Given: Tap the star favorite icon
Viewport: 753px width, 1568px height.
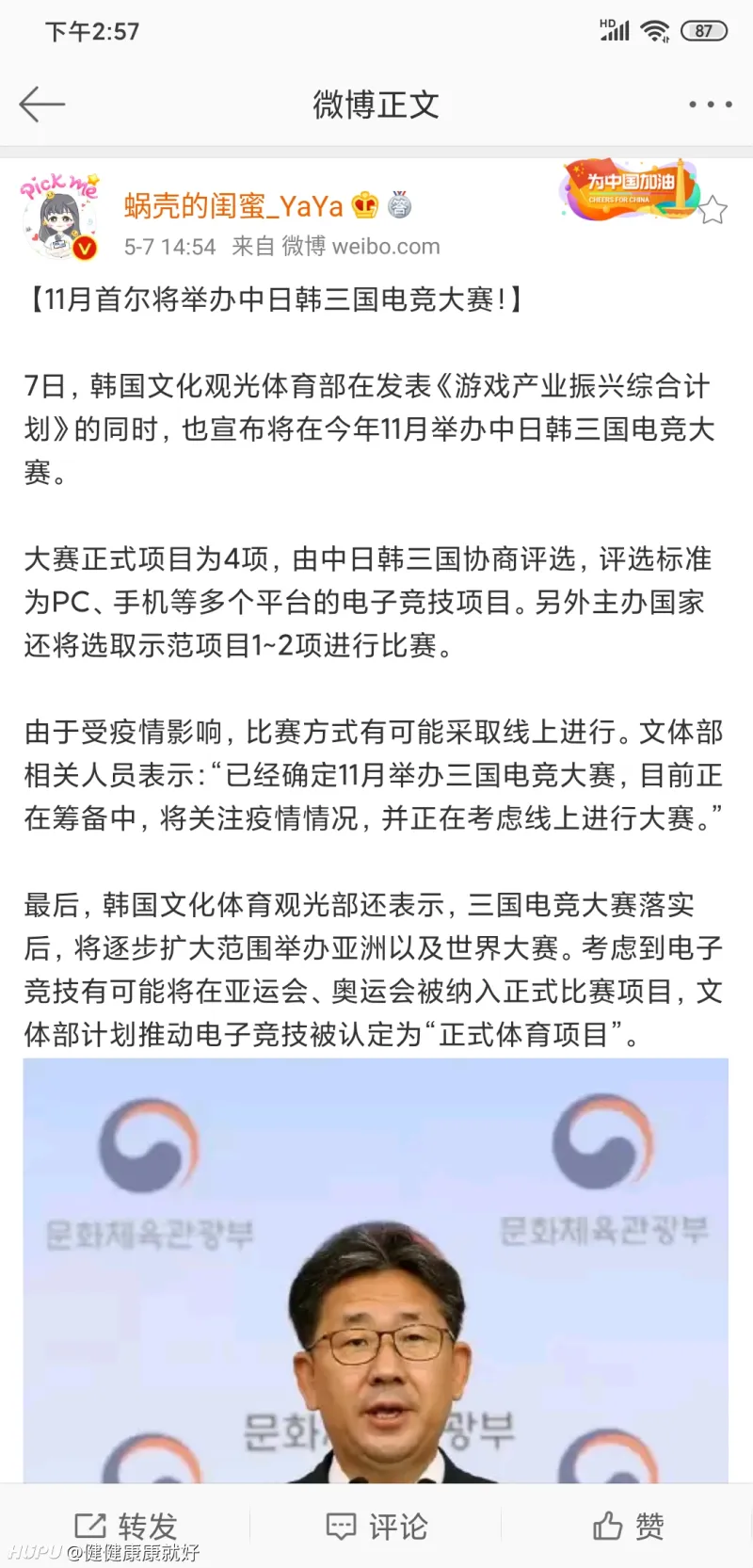Looking at the screenshot, I should 713,210.
